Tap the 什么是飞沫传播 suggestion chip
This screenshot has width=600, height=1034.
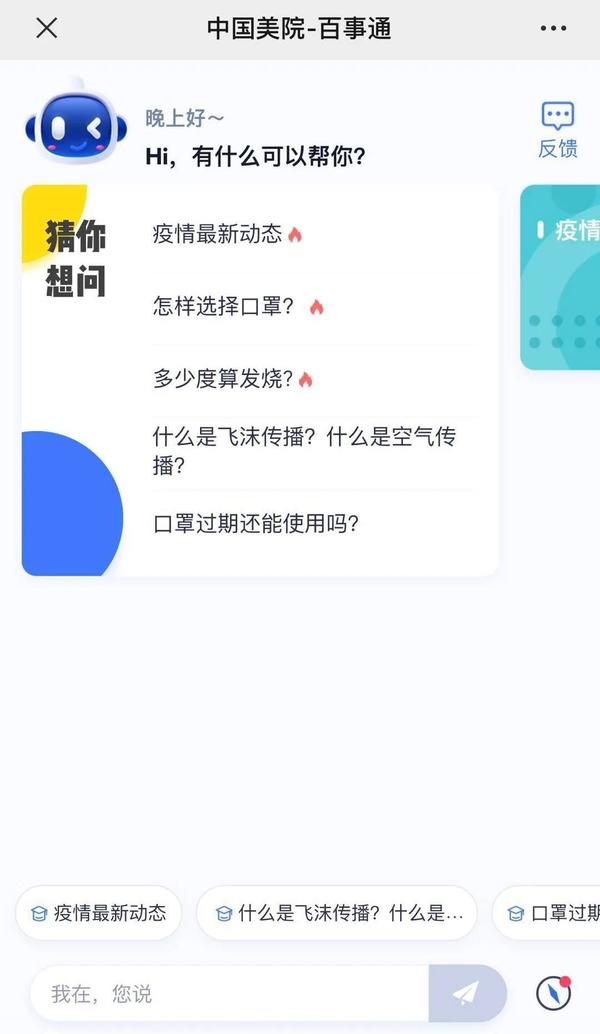pos(337,913)
